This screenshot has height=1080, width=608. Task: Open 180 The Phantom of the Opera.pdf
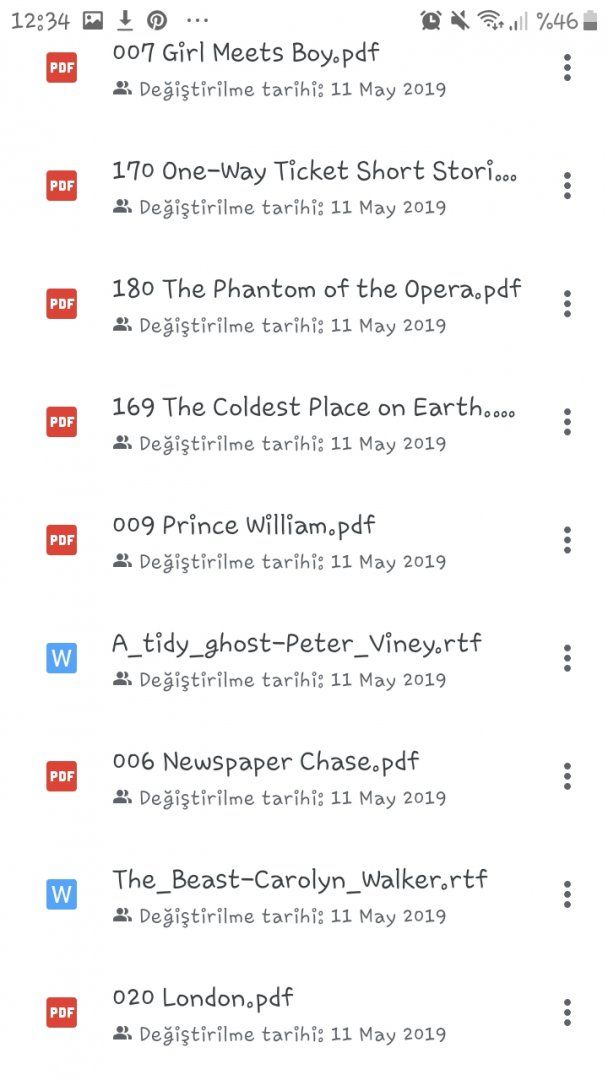point(316,290)
